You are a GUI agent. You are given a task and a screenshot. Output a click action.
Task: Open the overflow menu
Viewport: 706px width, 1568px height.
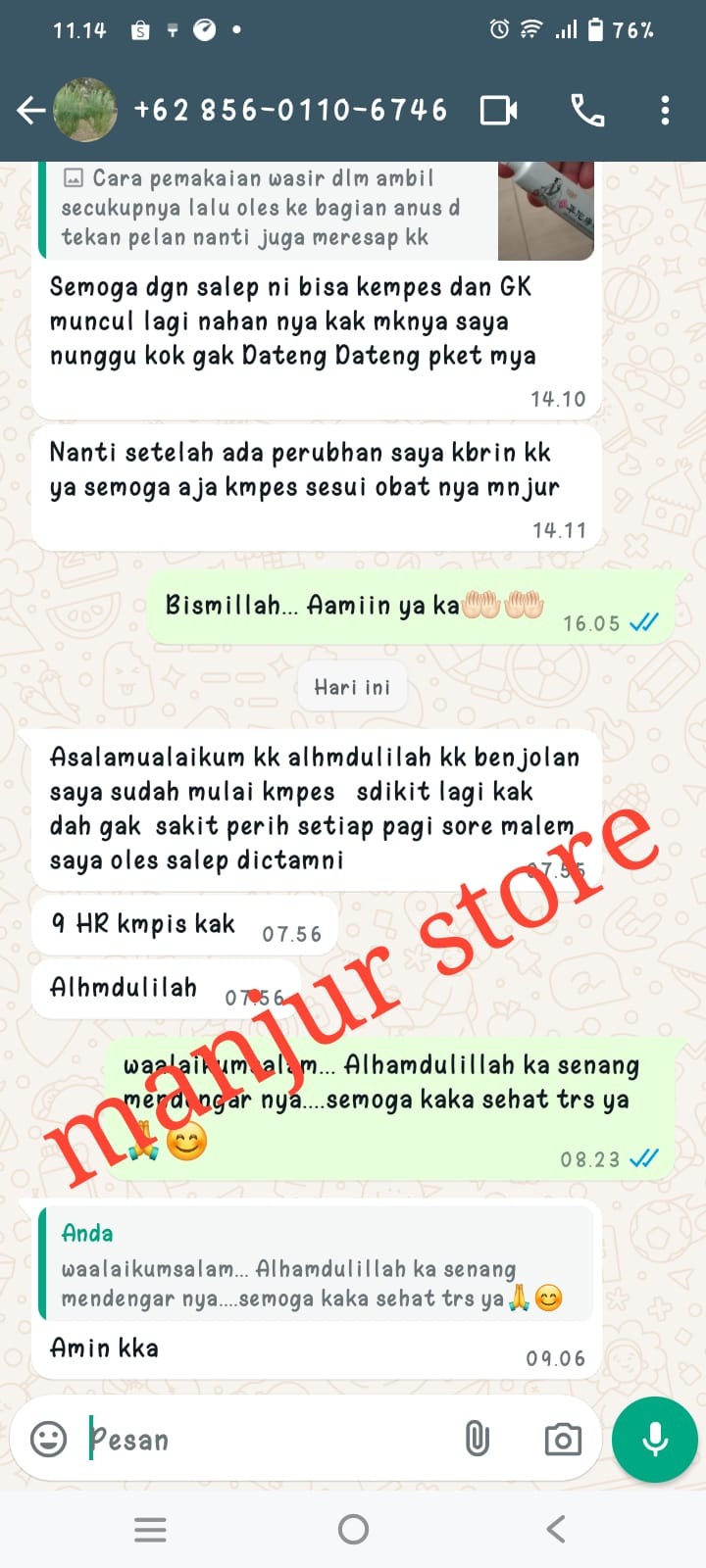(665, 111)
